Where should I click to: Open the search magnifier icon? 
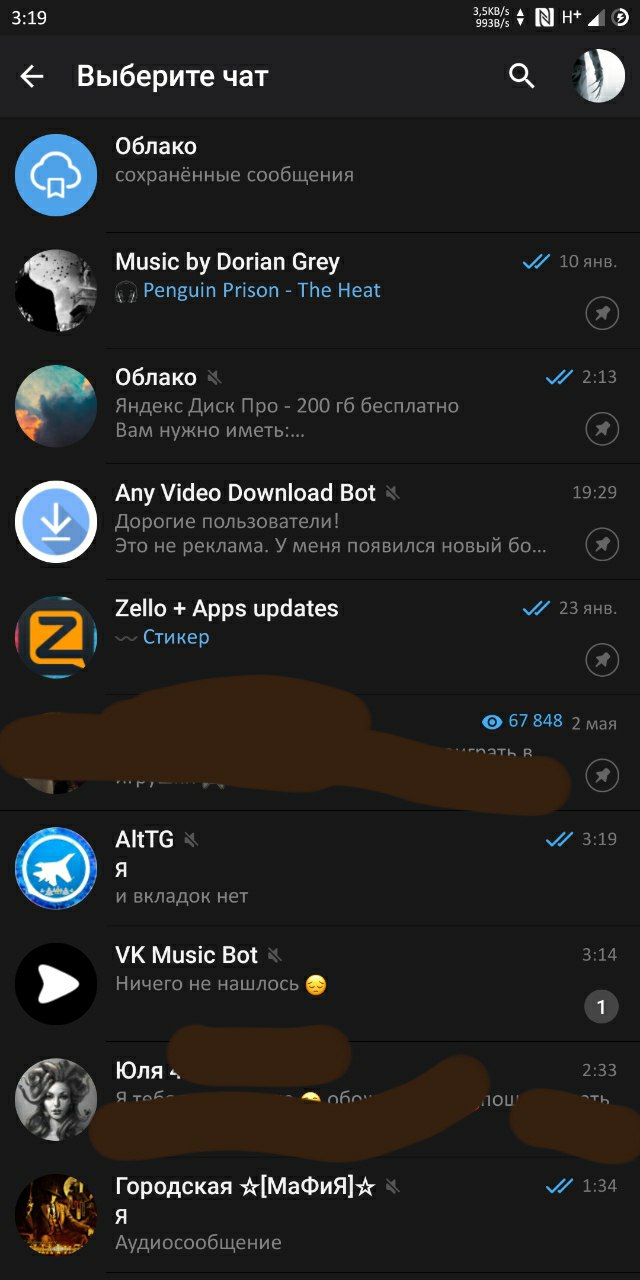pos(522,76)
